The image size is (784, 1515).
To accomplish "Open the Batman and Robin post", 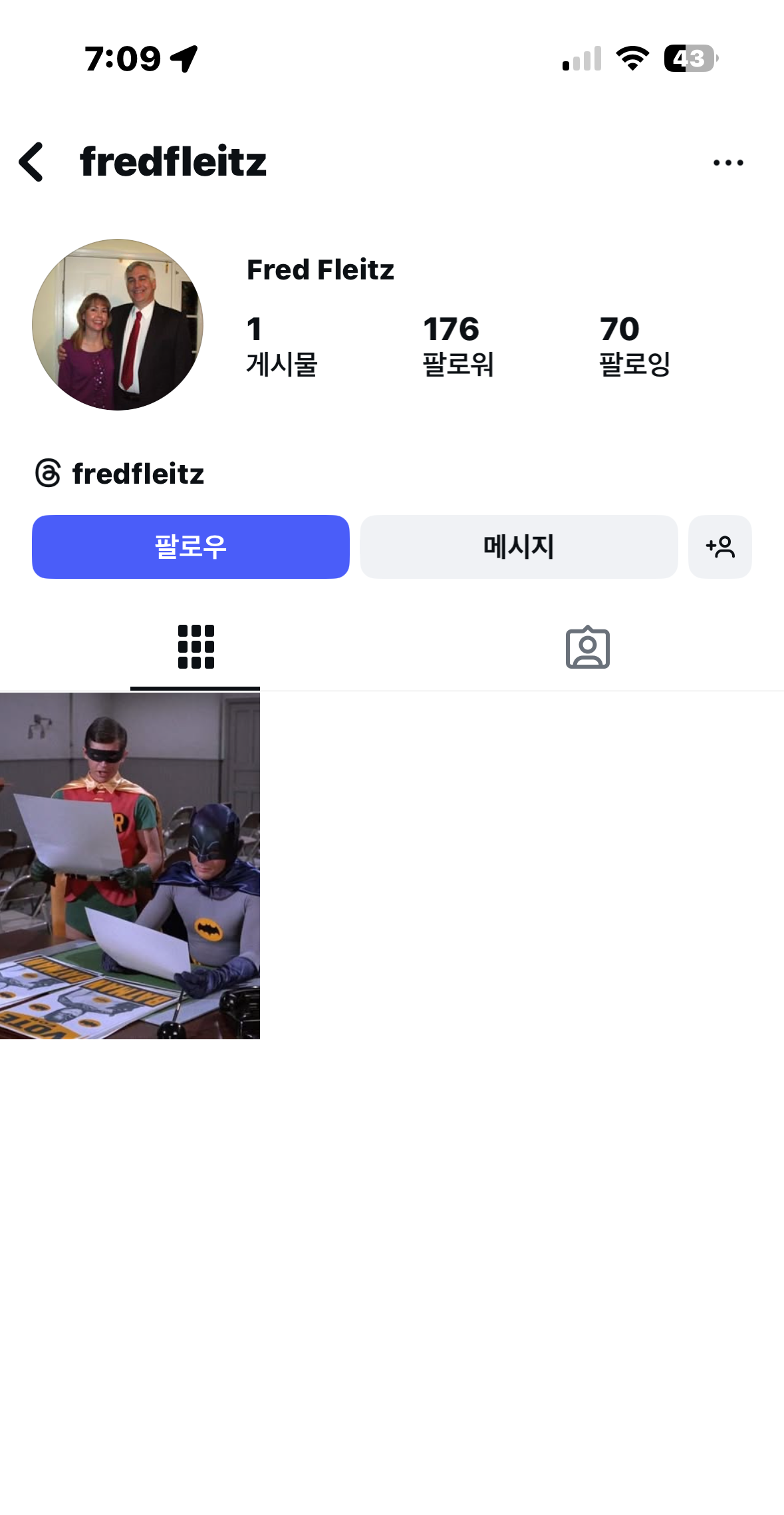I will pyautogui.click(x=130, y=866).
